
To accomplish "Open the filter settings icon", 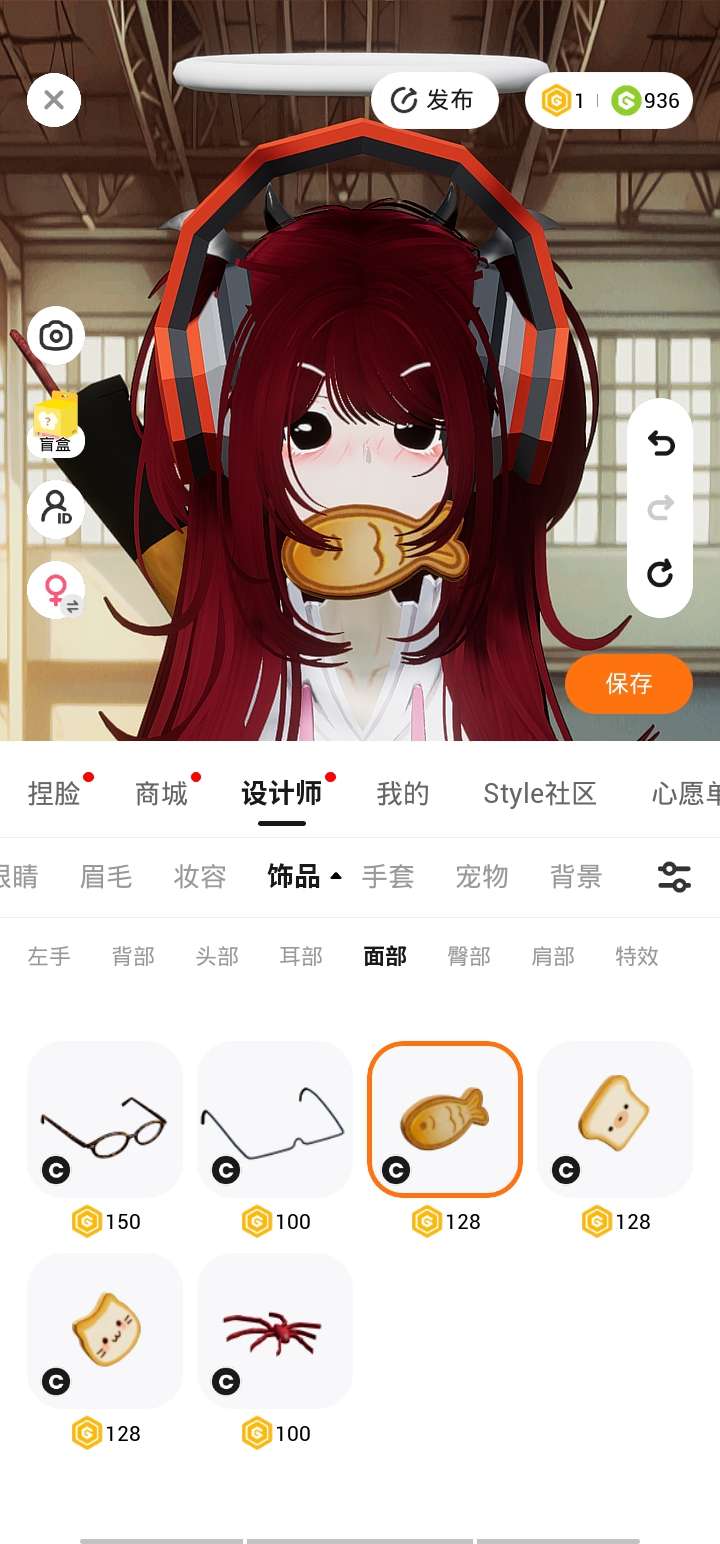I will click(x=674, y=877).
